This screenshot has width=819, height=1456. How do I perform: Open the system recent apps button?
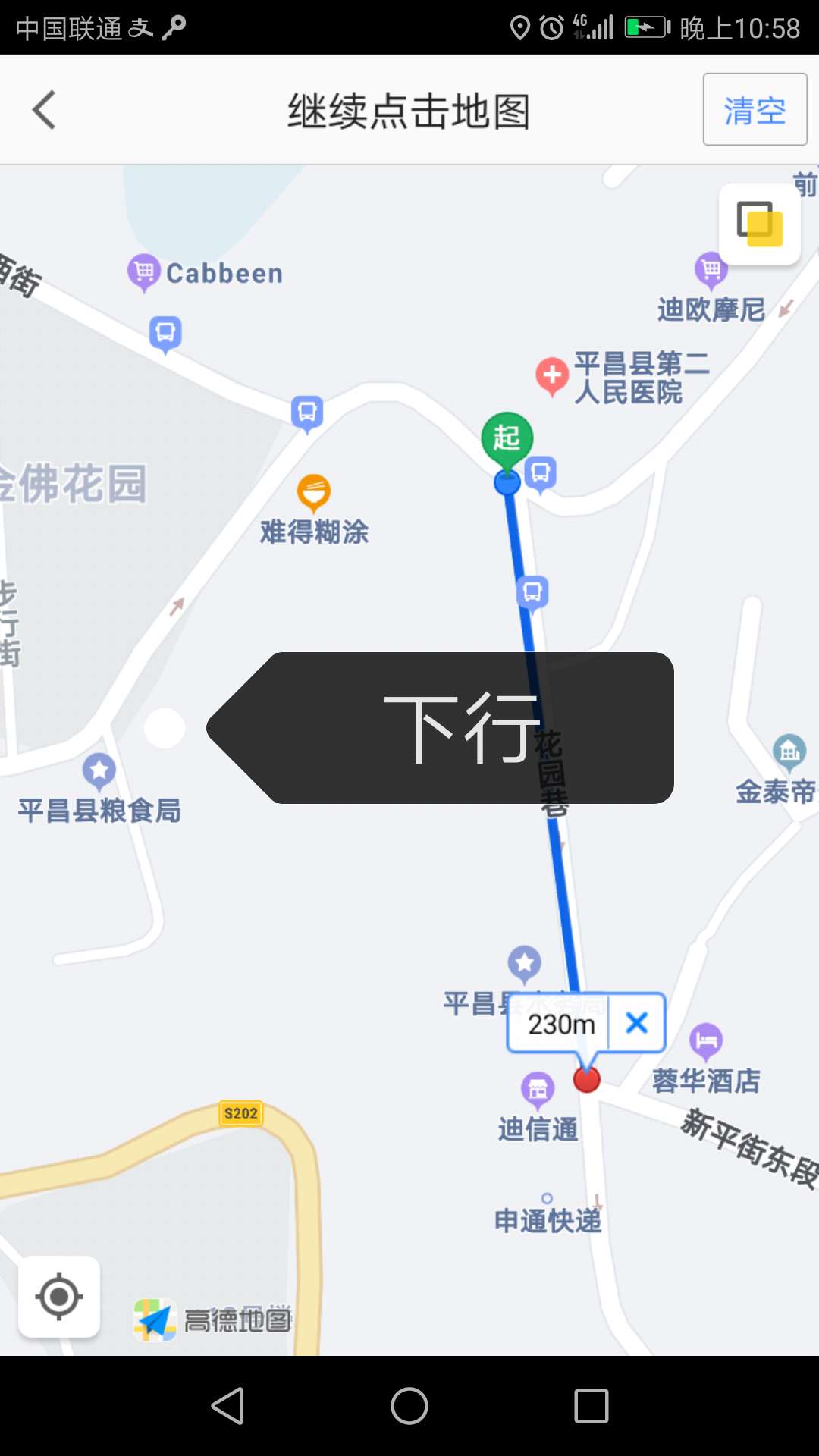point(591,1406)
